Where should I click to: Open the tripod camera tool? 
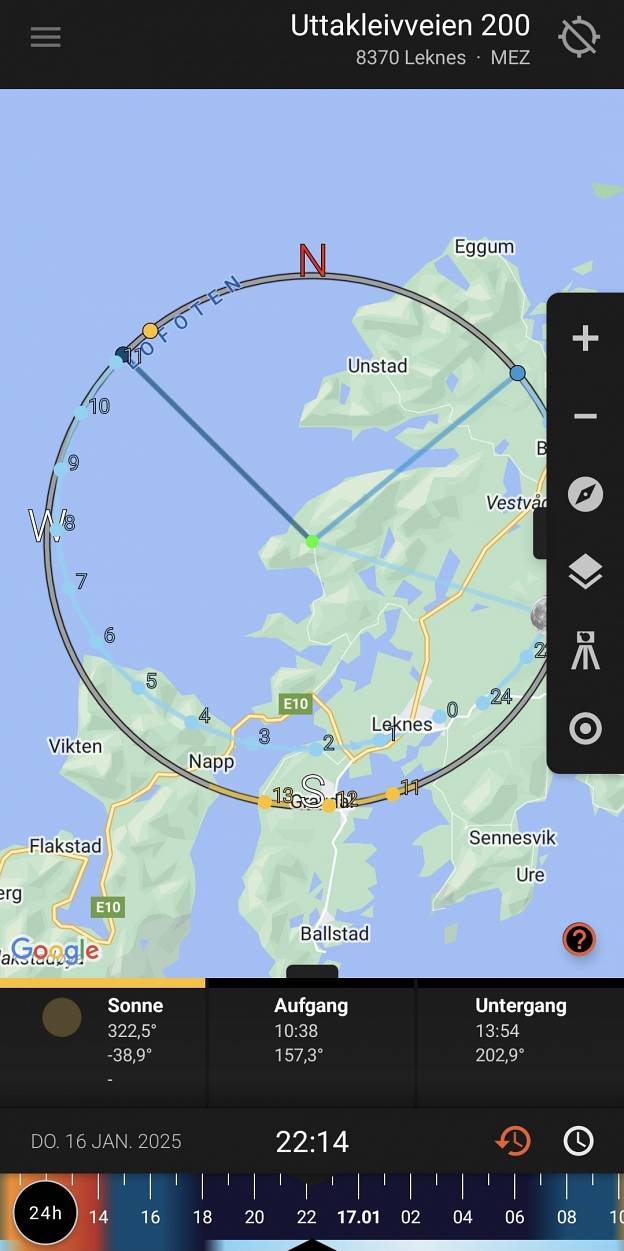coord(585,650)
